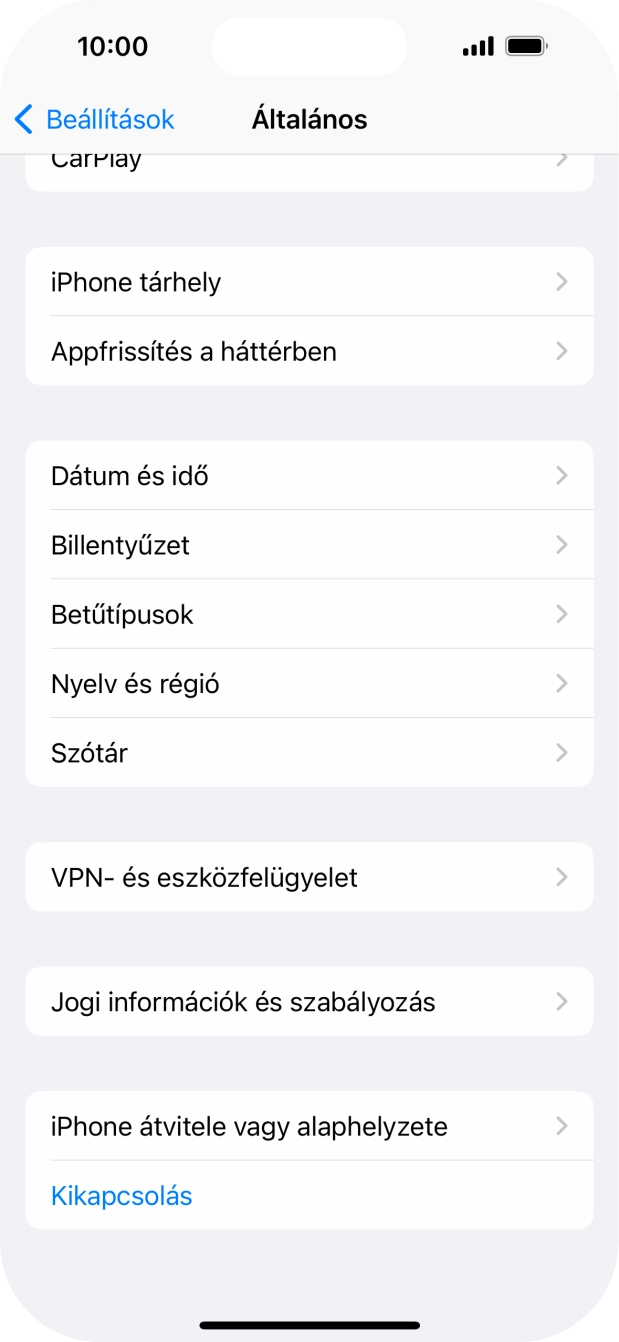The height and width of the screenshot is (1342, 619).
Task: Open Dátum és idő settings
Action: tap(308, 475)
